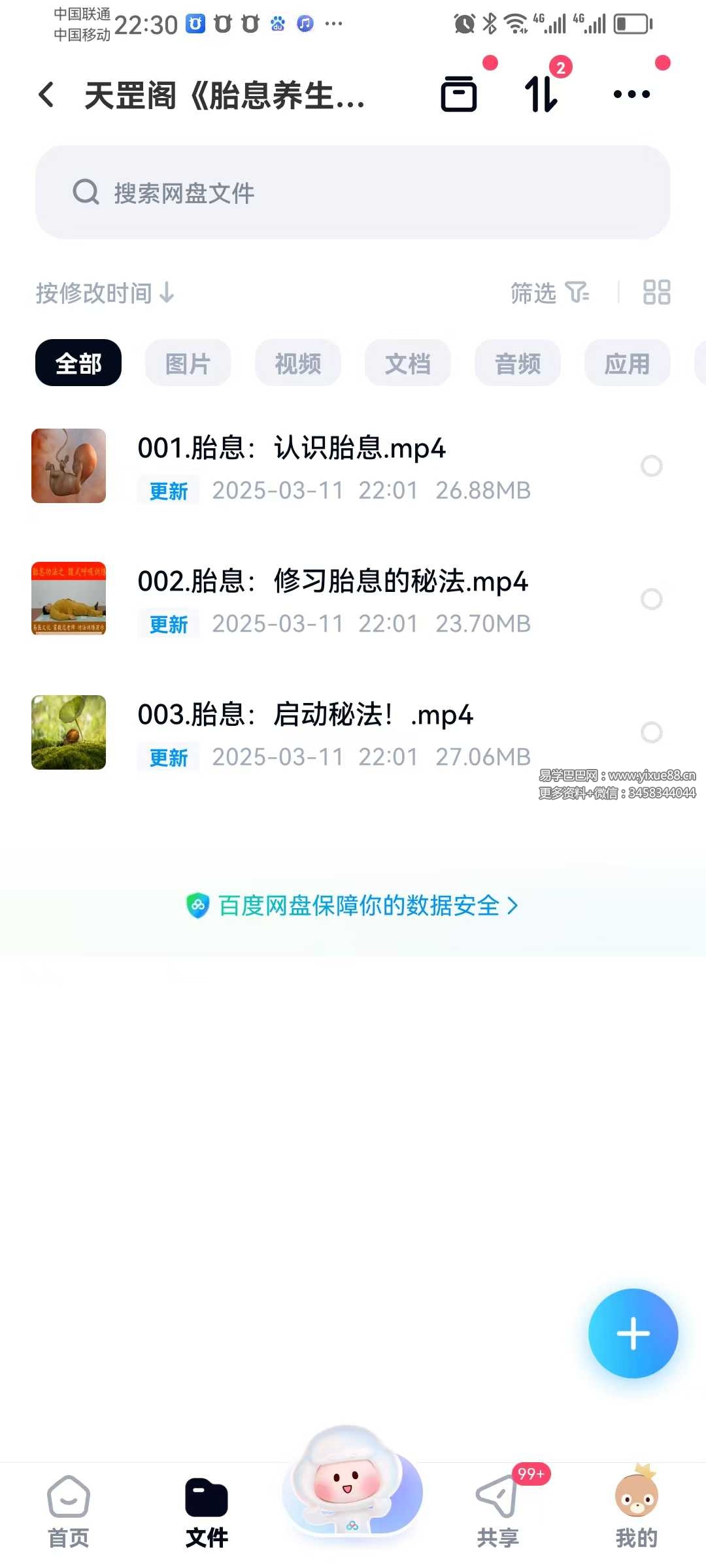Open the transfer list icon
Image resolution: width=706 pixels, height=1568 pixels.
coord(541,94)
